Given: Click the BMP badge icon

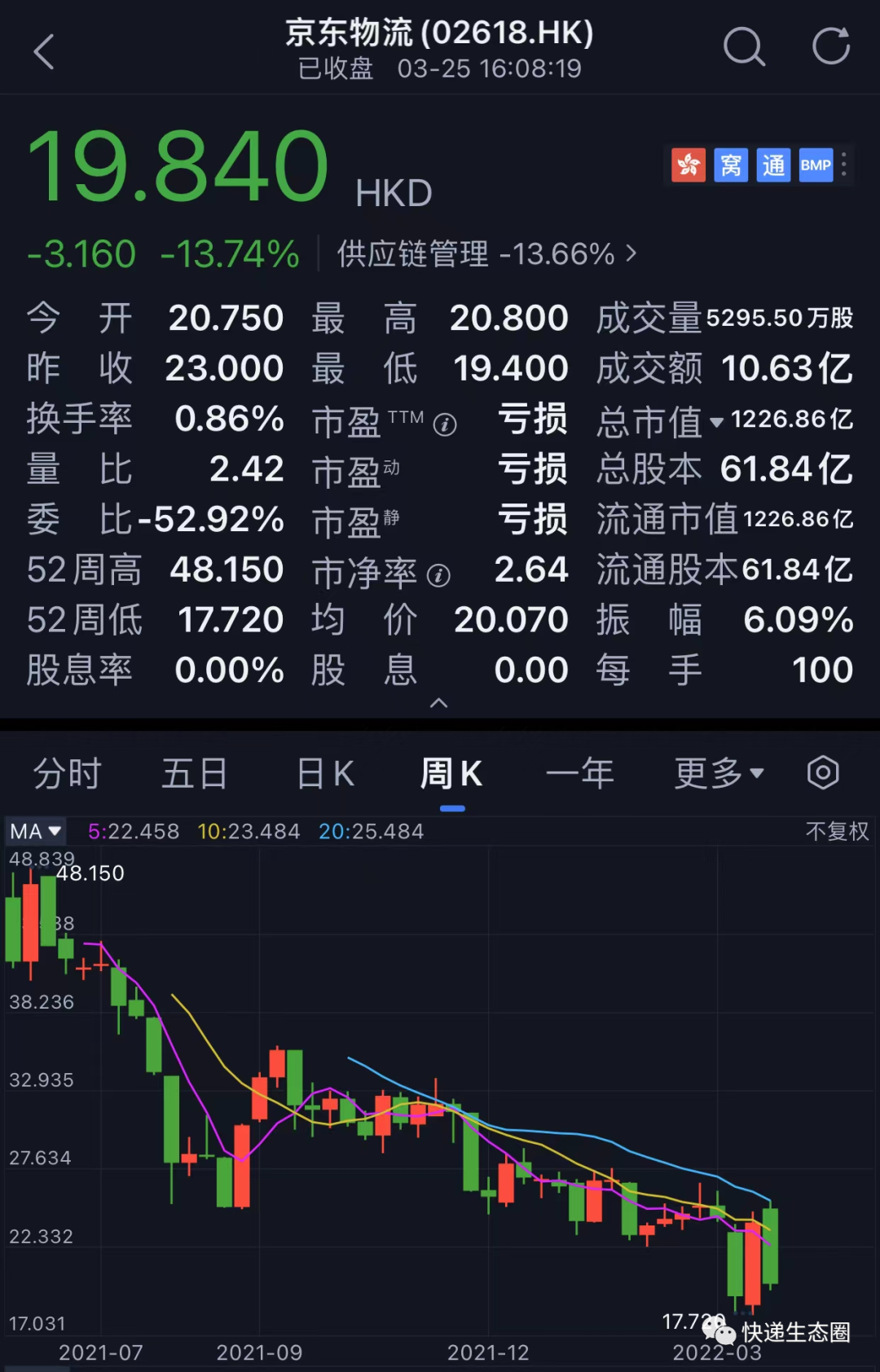Looking at the screenshot, I should tap(815, 165).
